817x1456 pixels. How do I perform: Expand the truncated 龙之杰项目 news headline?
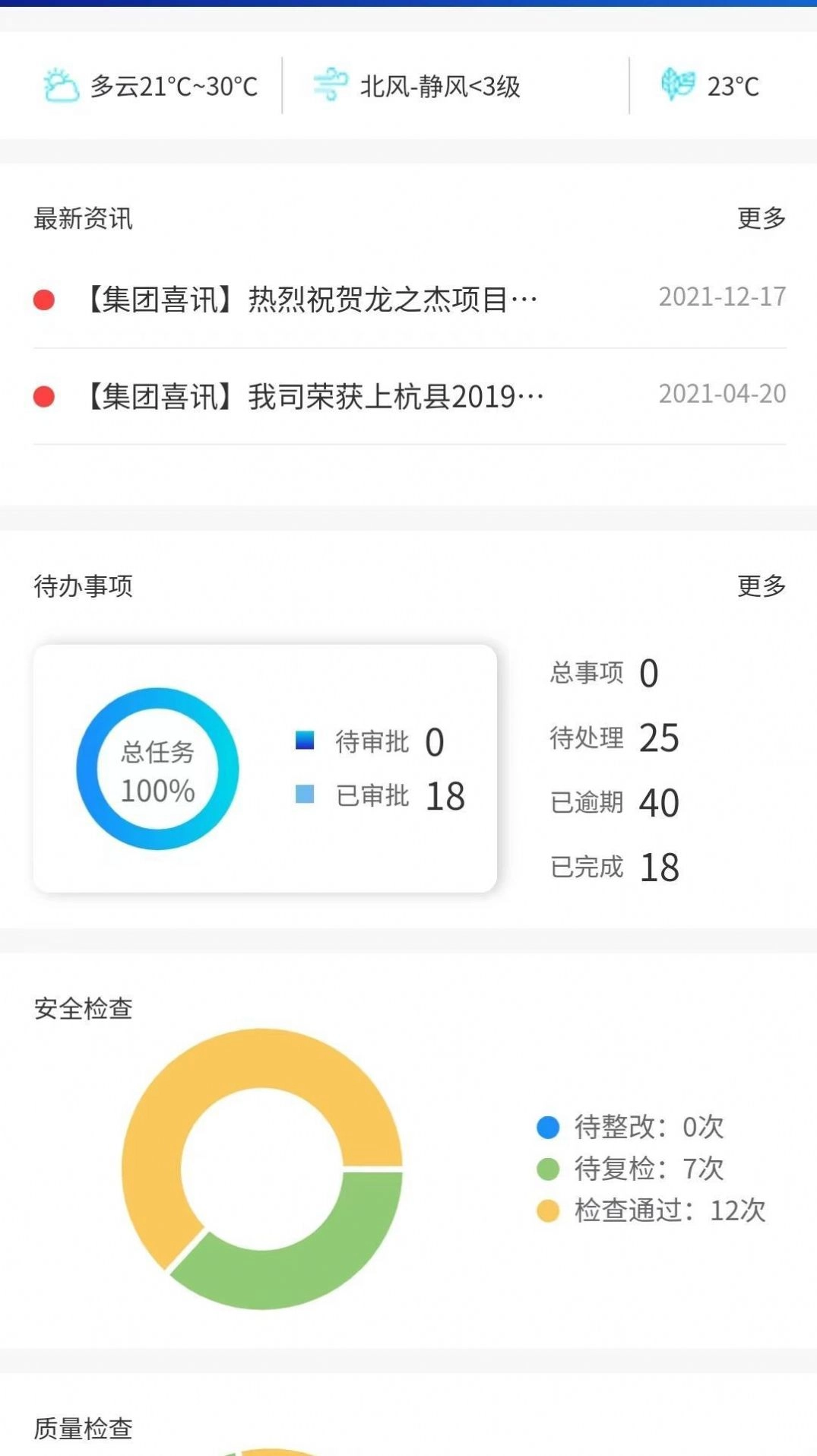tap(312, 298)
